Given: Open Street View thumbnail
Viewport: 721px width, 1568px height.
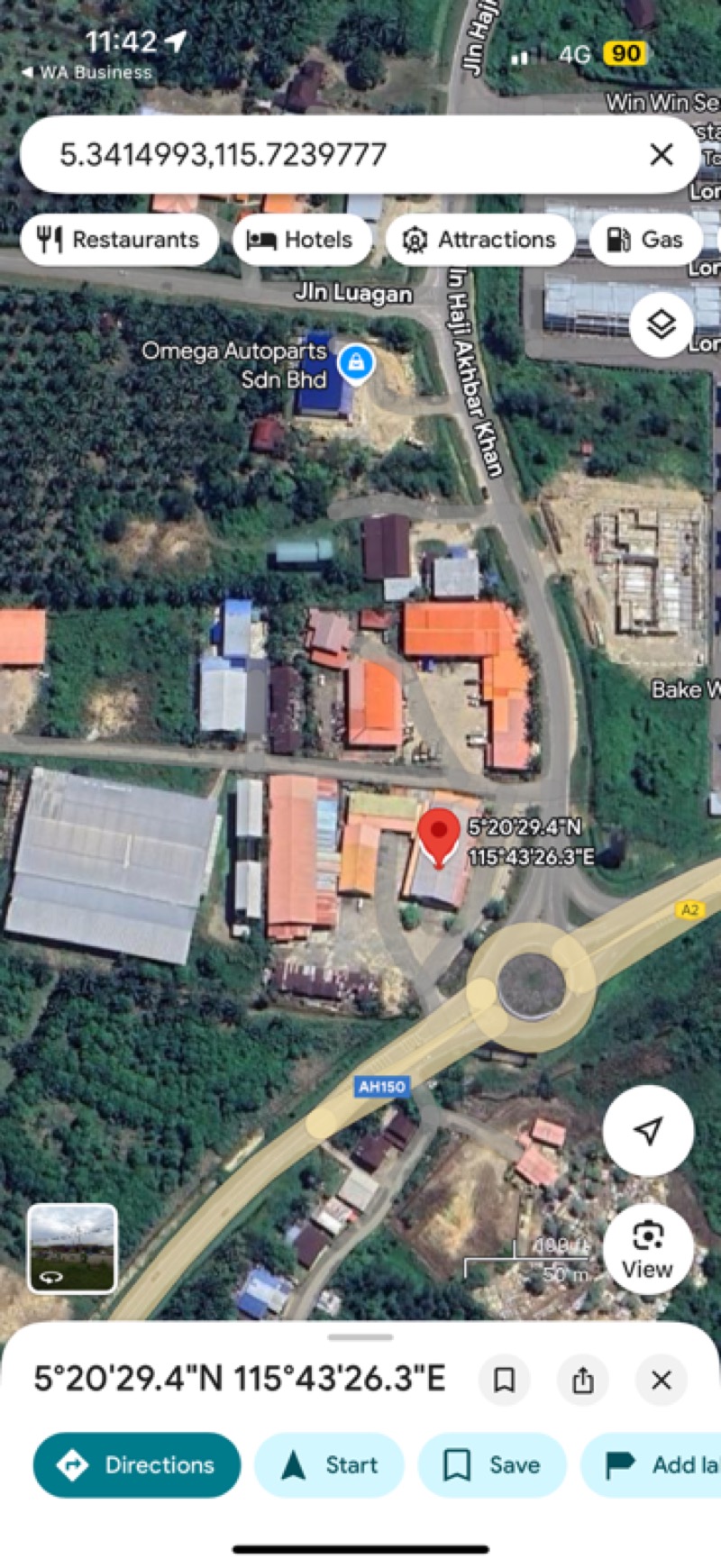Looking at the screenshot, I should tap(72, 1249).
